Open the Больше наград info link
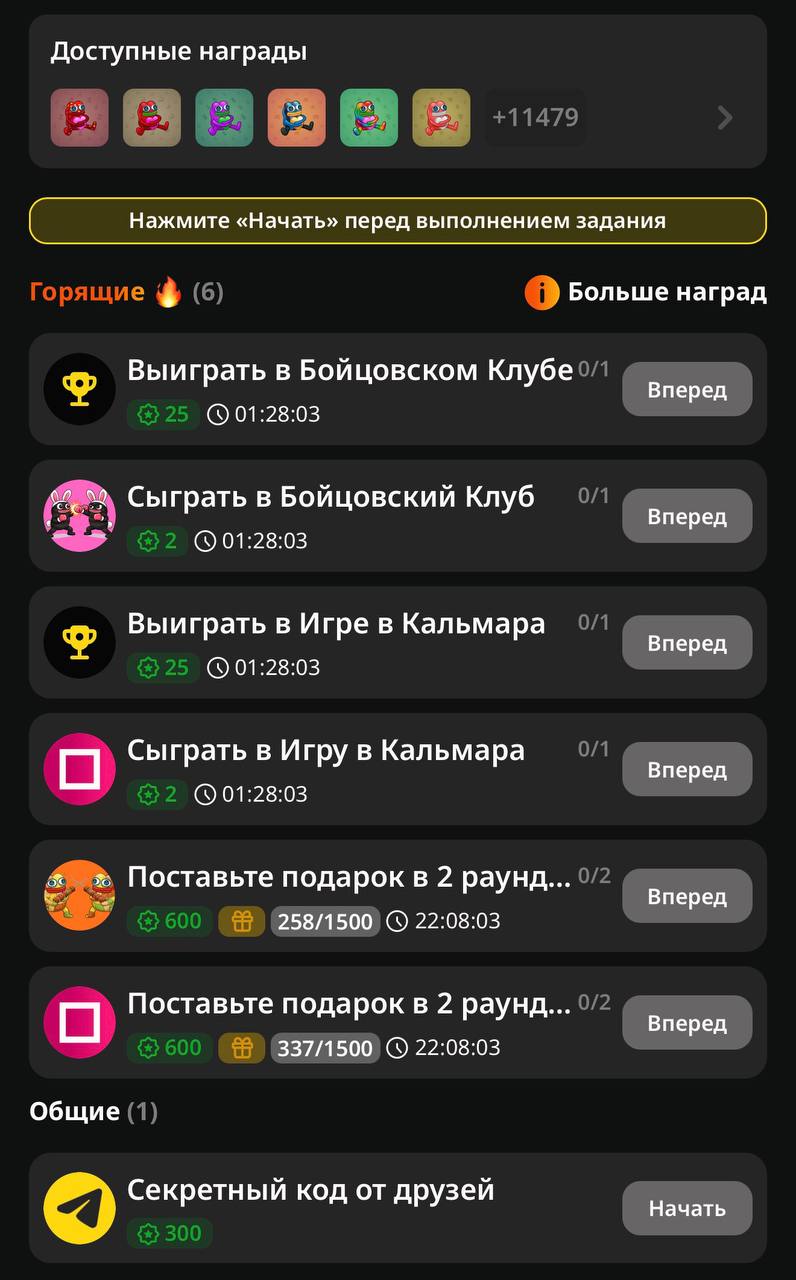The width and height of the screenshot is (796, 1280). (646, 292)
